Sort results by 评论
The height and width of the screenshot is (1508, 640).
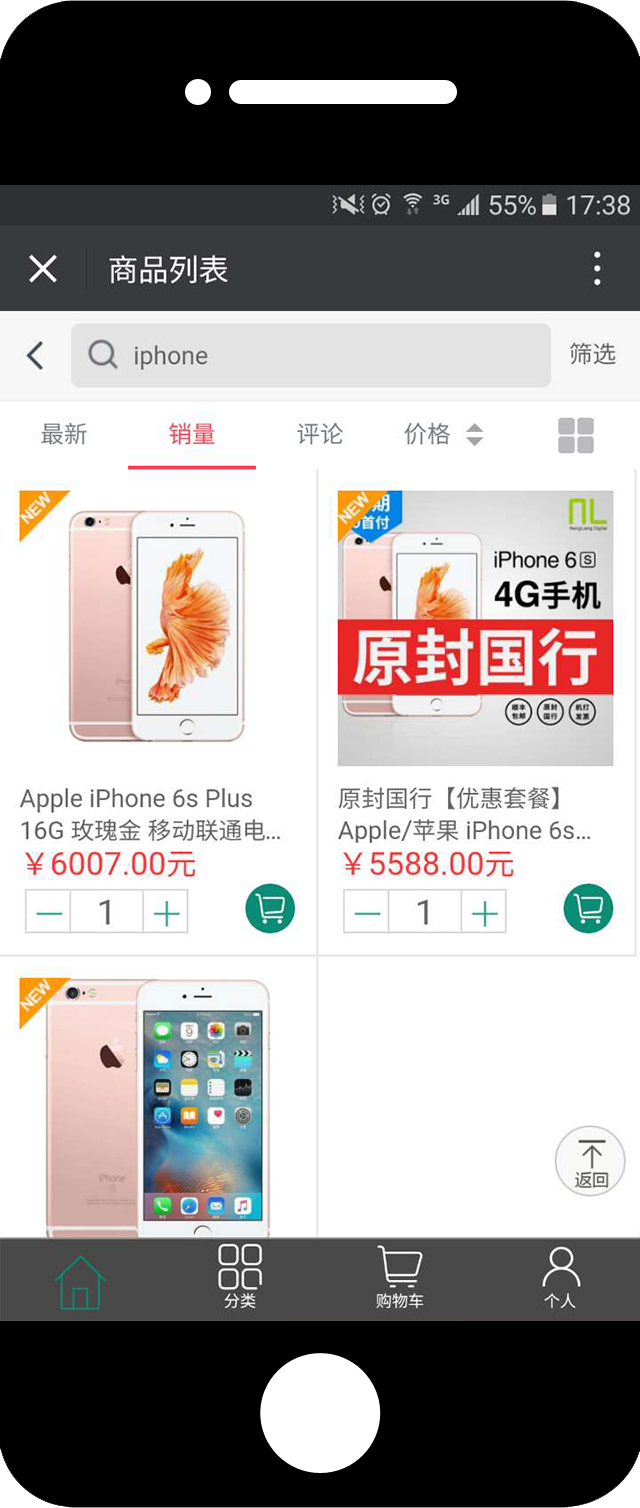320,434
